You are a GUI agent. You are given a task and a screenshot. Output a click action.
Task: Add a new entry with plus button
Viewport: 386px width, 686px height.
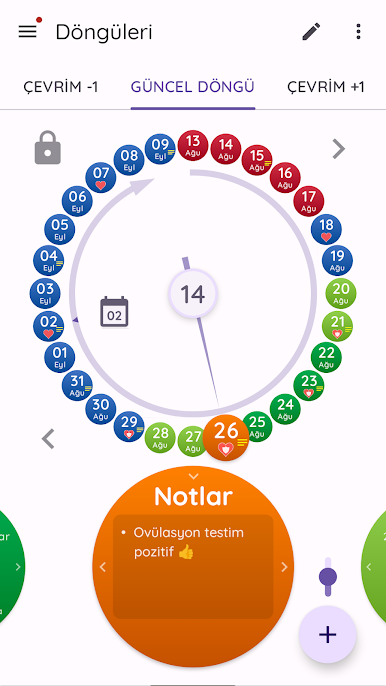[x=327, y=635]
